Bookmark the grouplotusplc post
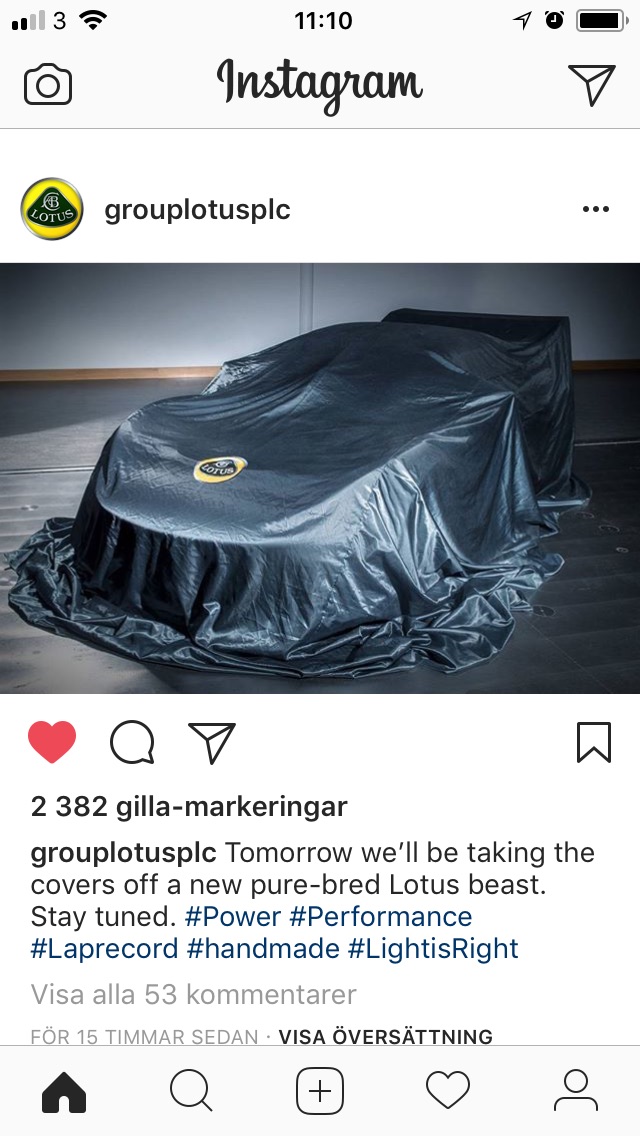Viewport: 640px width, 1136px height. point(593,743)
